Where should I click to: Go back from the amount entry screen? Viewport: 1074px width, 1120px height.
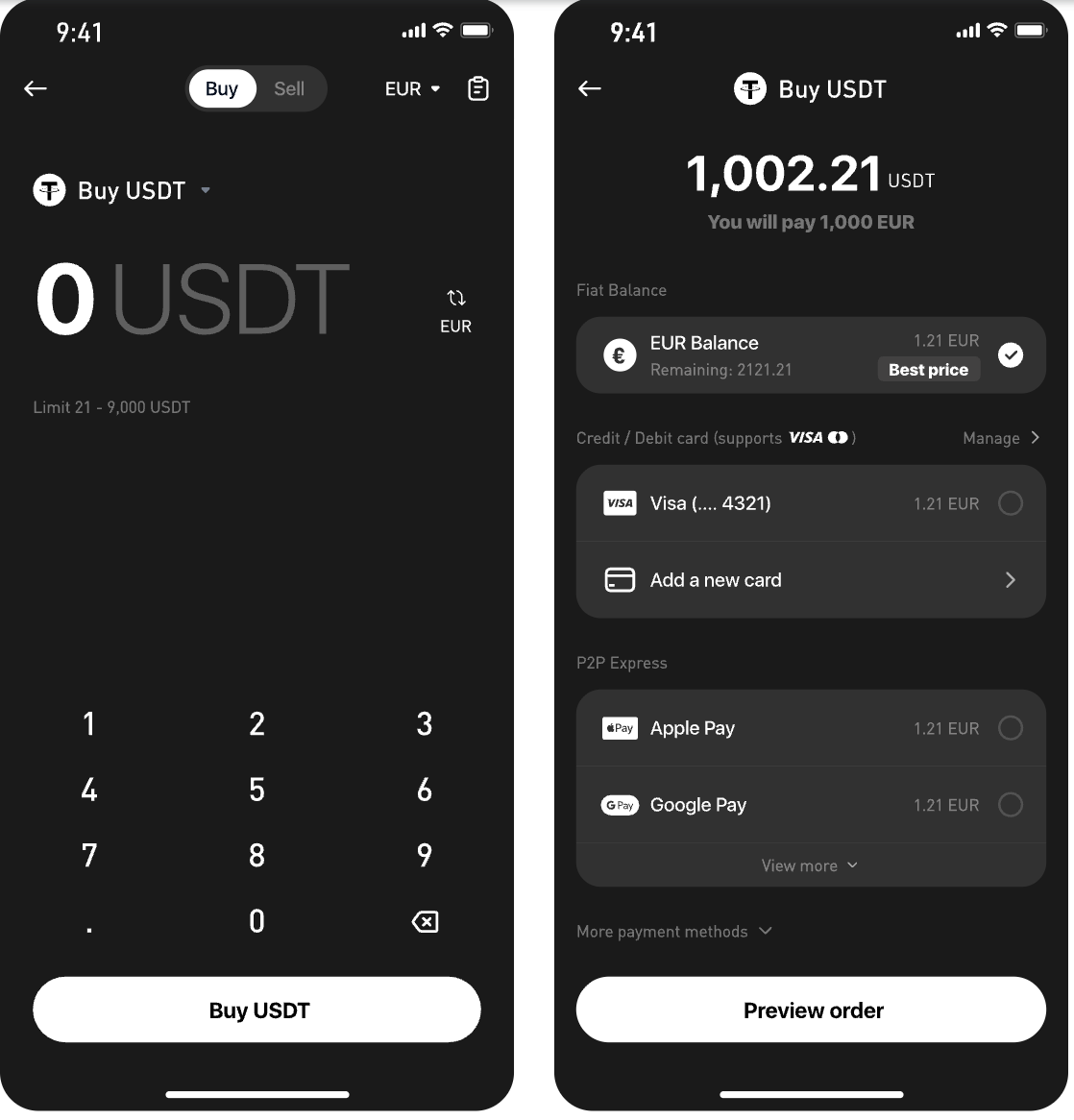pos(36,89)
